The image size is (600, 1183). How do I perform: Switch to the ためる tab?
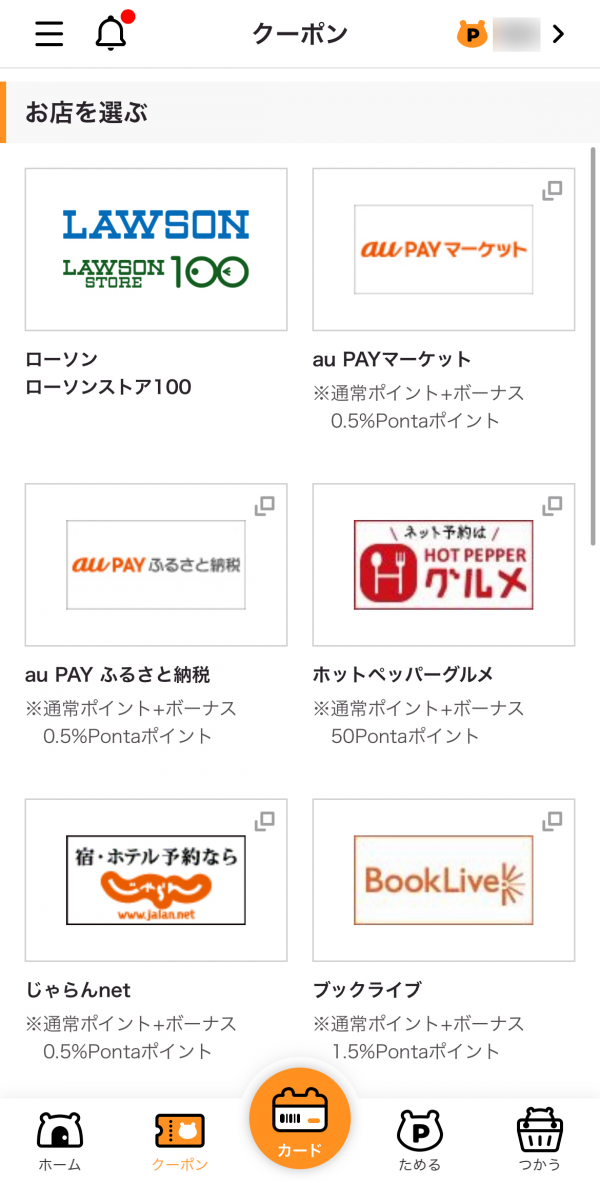click(x=420, y=1140)
